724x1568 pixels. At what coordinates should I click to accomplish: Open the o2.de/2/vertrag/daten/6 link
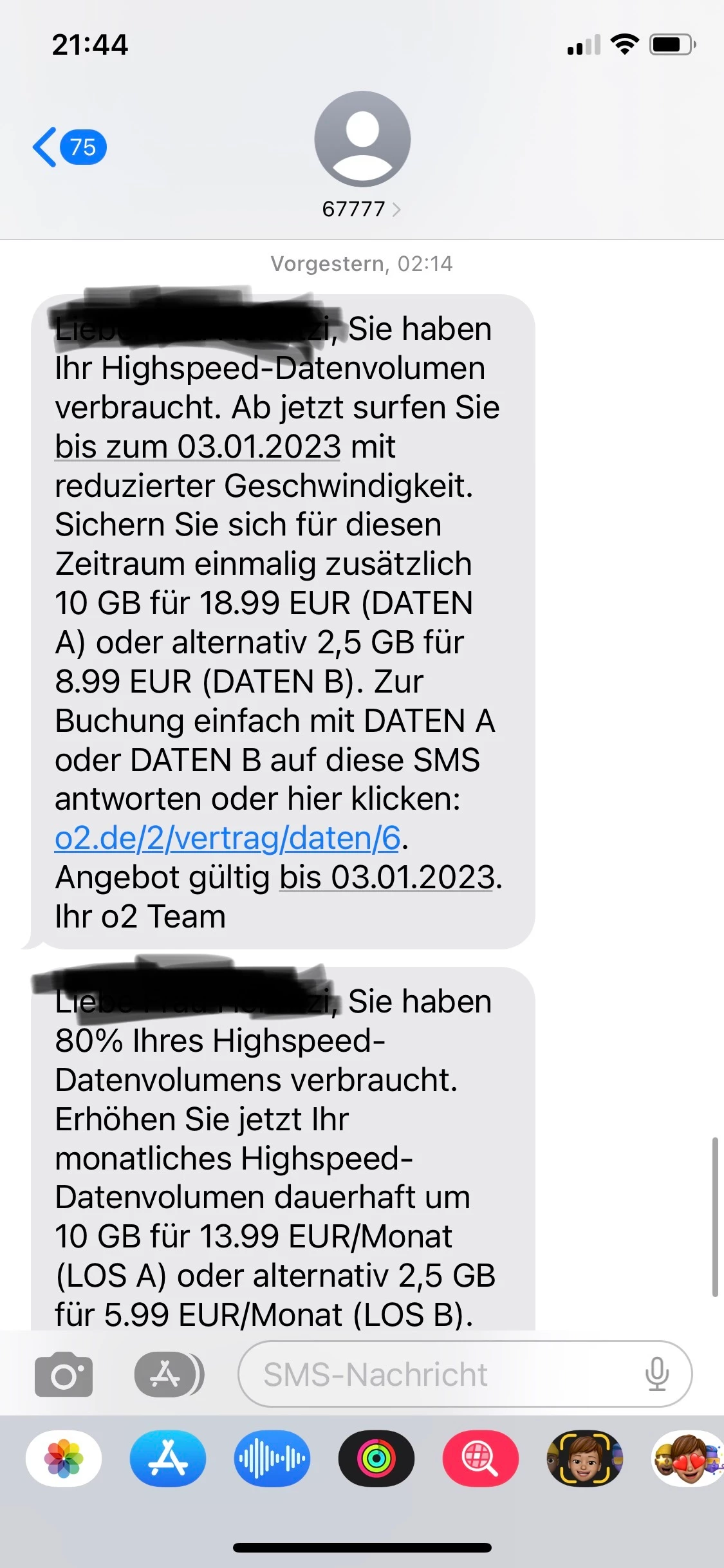coord(227,838)
